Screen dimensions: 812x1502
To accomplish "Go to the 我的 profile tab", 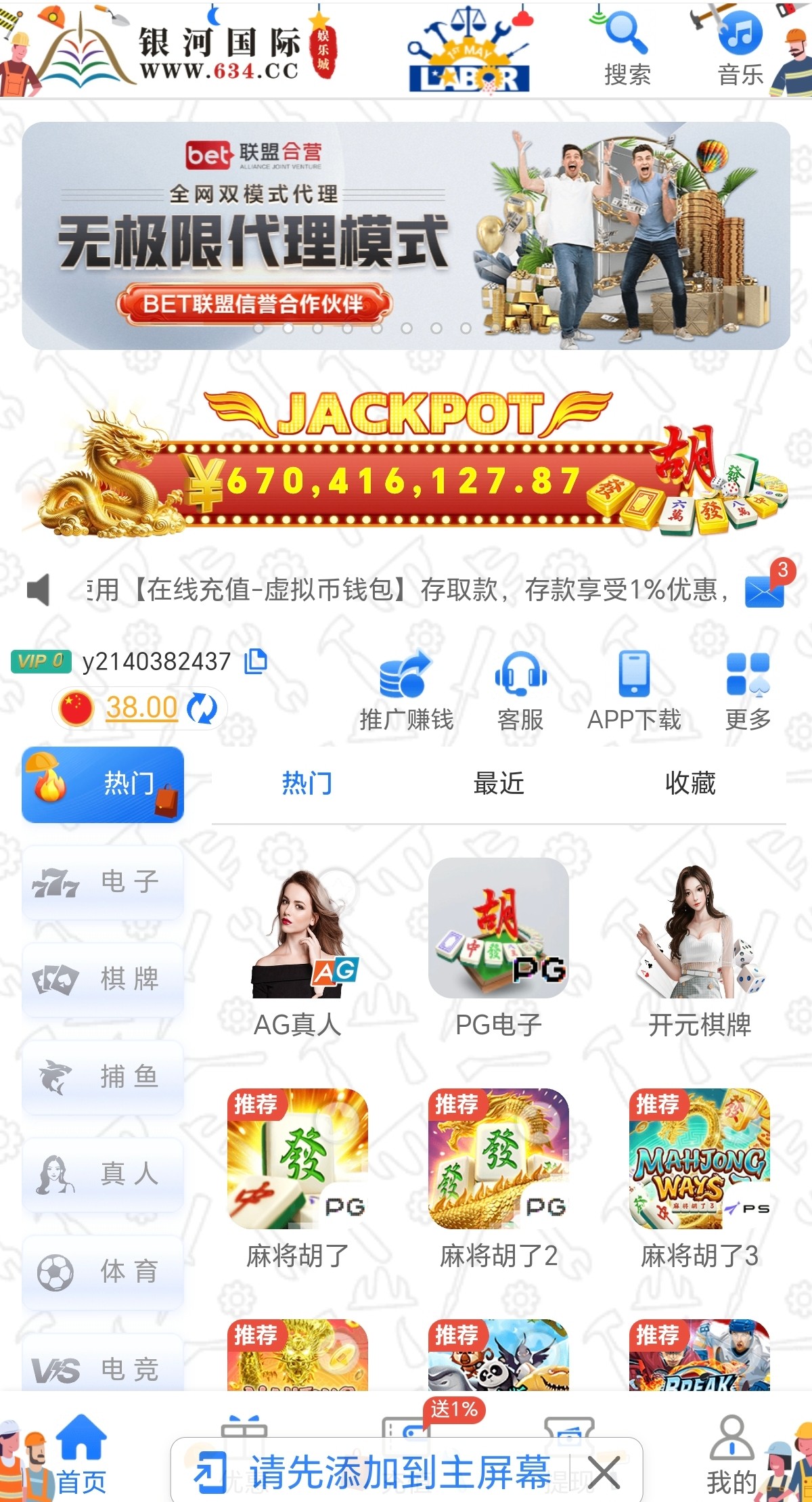I will pos(732,1455).
